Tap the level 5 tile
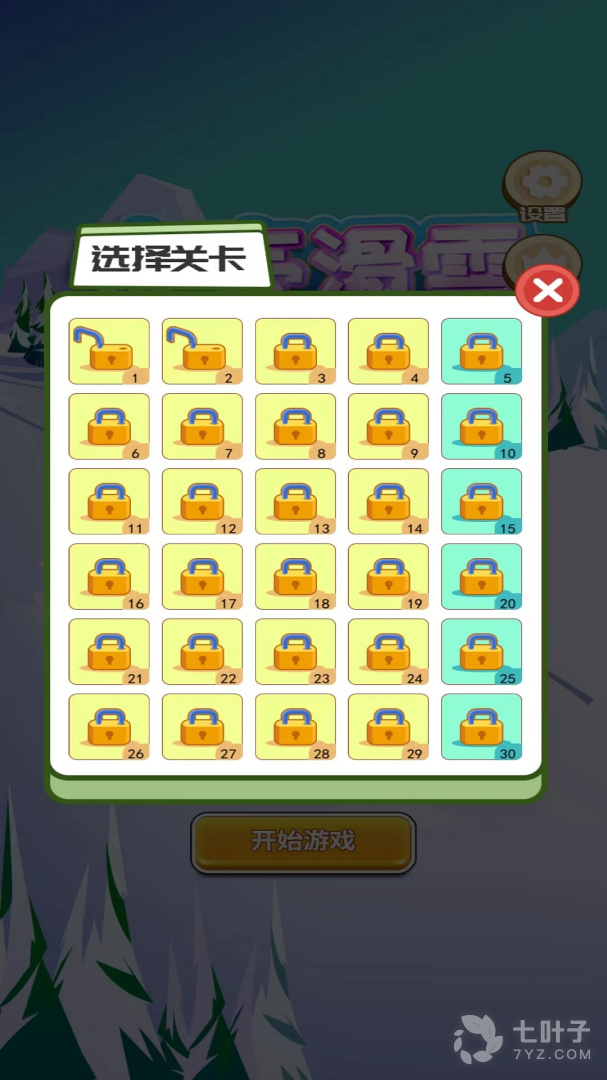The width and height of the screenshot is (607, 1080). coord(481,351)
